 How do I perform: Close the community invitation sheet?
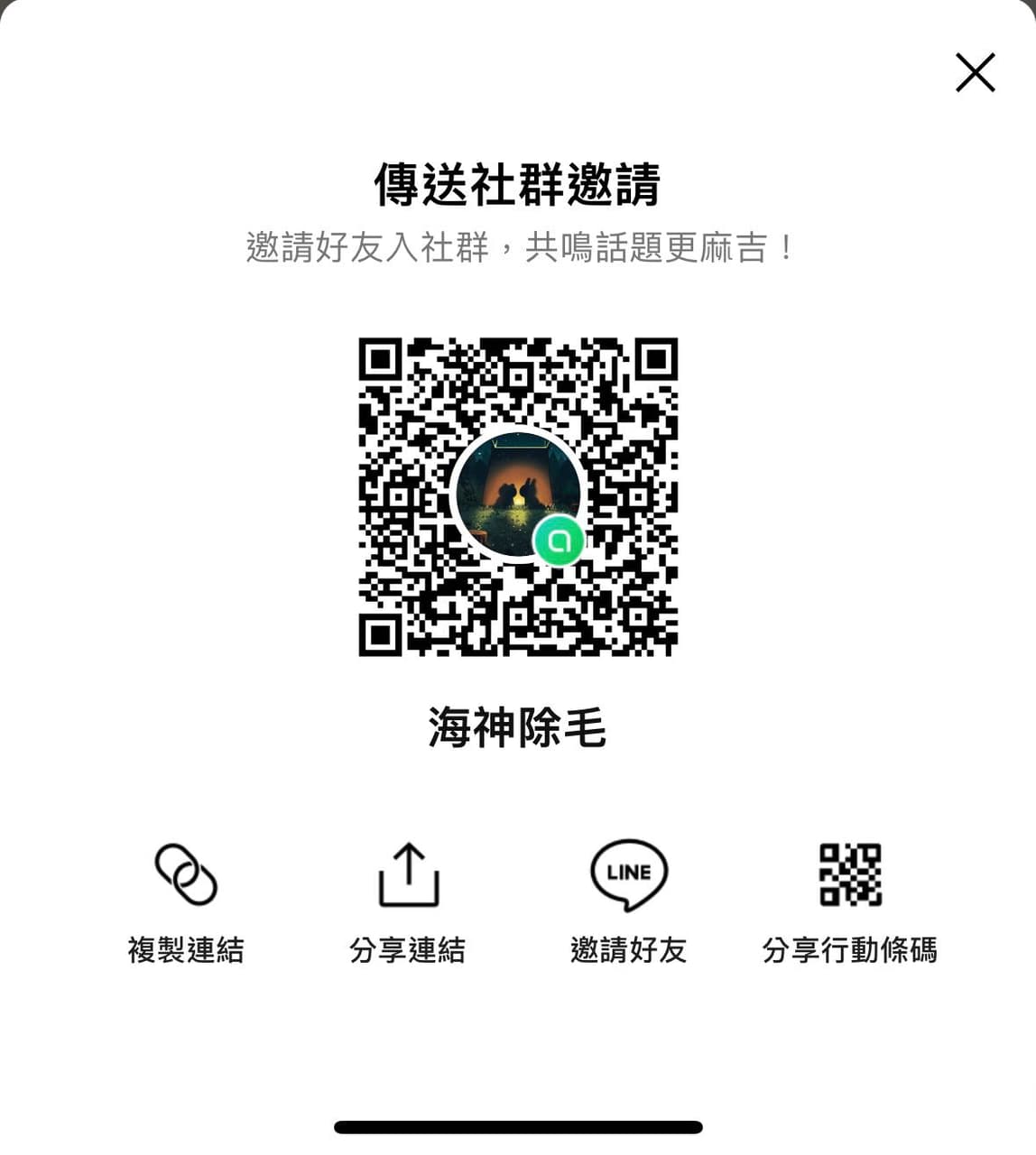[x=975, y=72]
